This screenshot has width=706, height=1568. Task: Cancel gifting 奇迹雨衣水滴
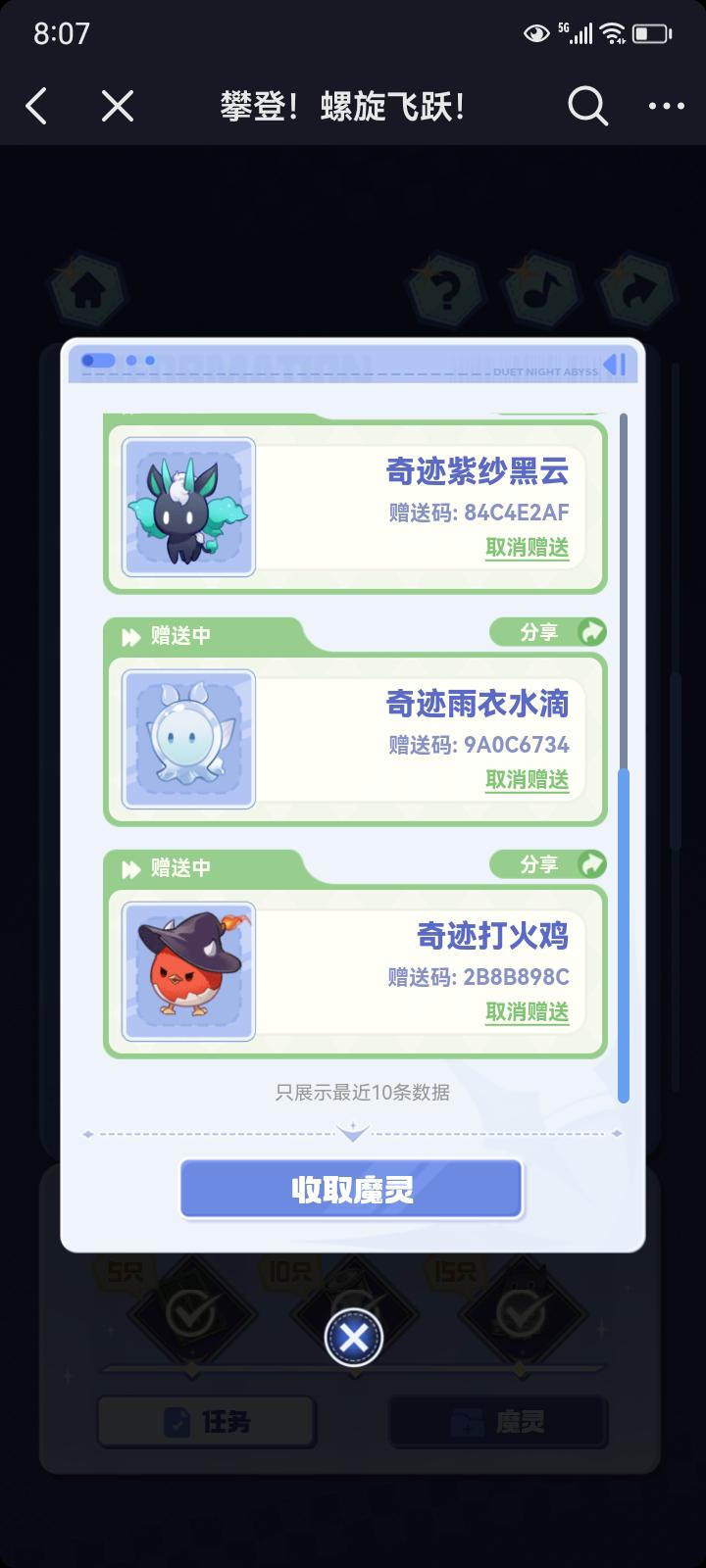(528, 779)
